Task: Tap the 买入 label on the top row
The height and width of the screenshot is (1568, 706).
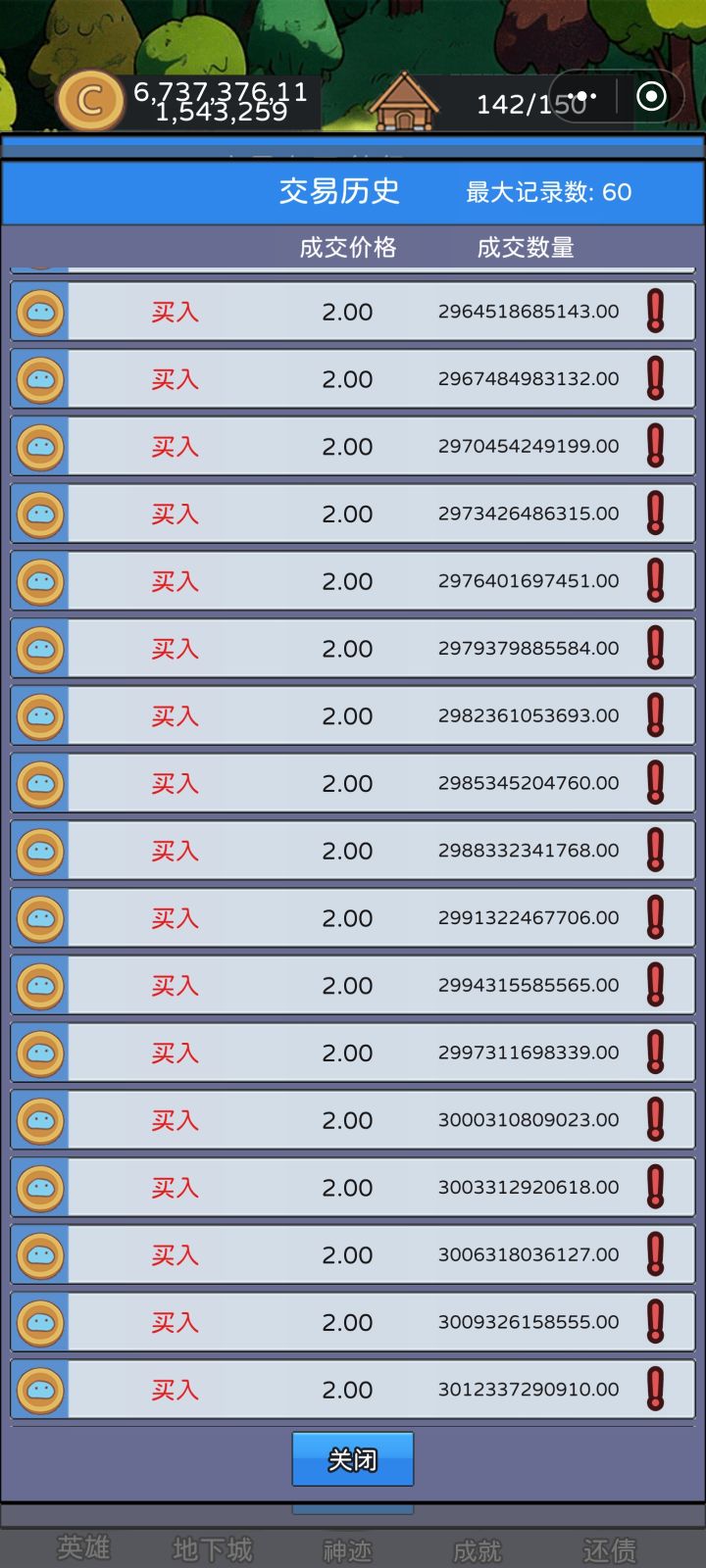Action: (x=175, y=312)
